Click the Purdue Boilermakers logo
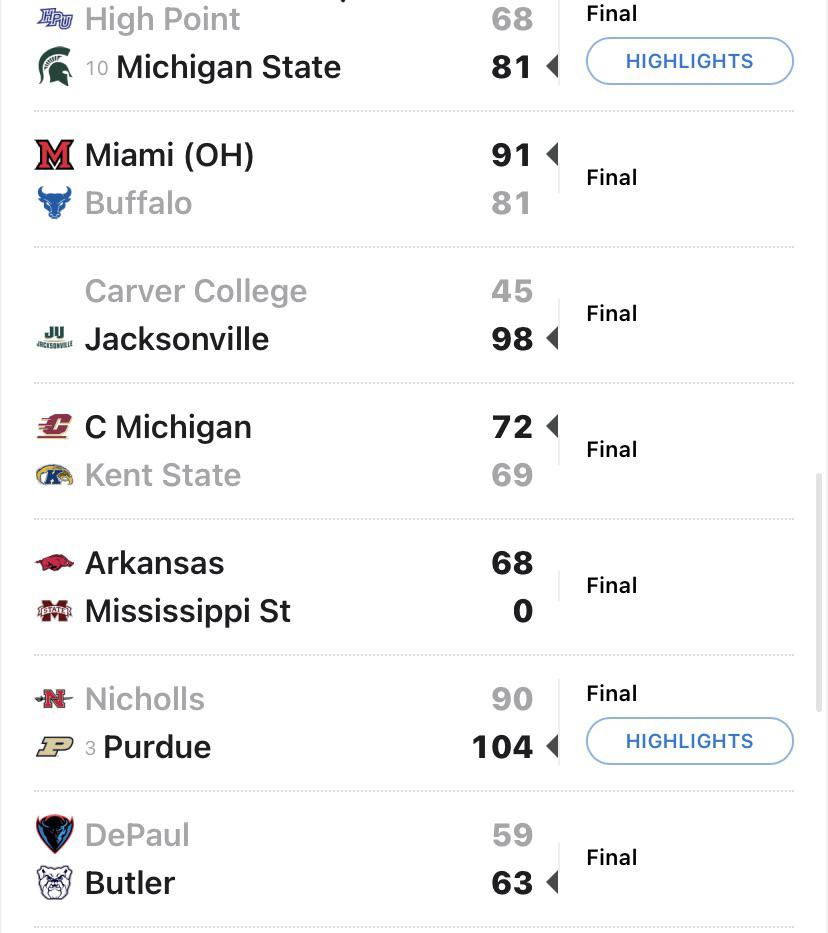The width and height of the screenshot is (828, 933). [x=56, y=747]
